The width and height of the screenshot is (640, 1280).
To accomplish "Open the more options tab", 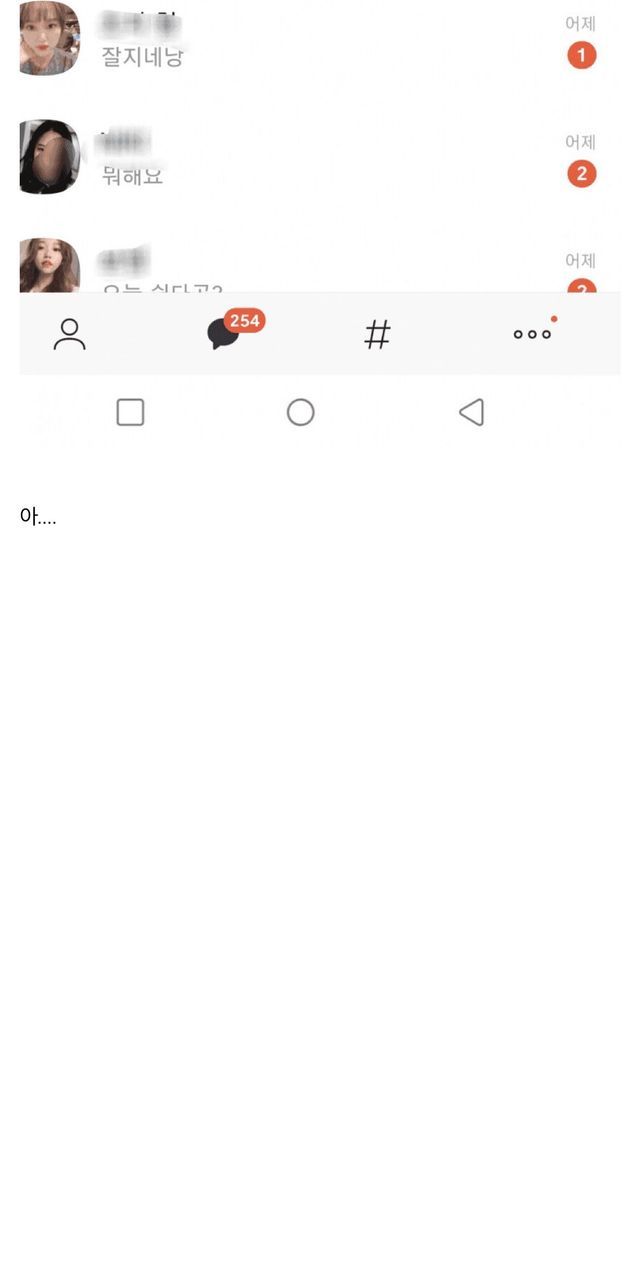I will (x=532, y=334).
